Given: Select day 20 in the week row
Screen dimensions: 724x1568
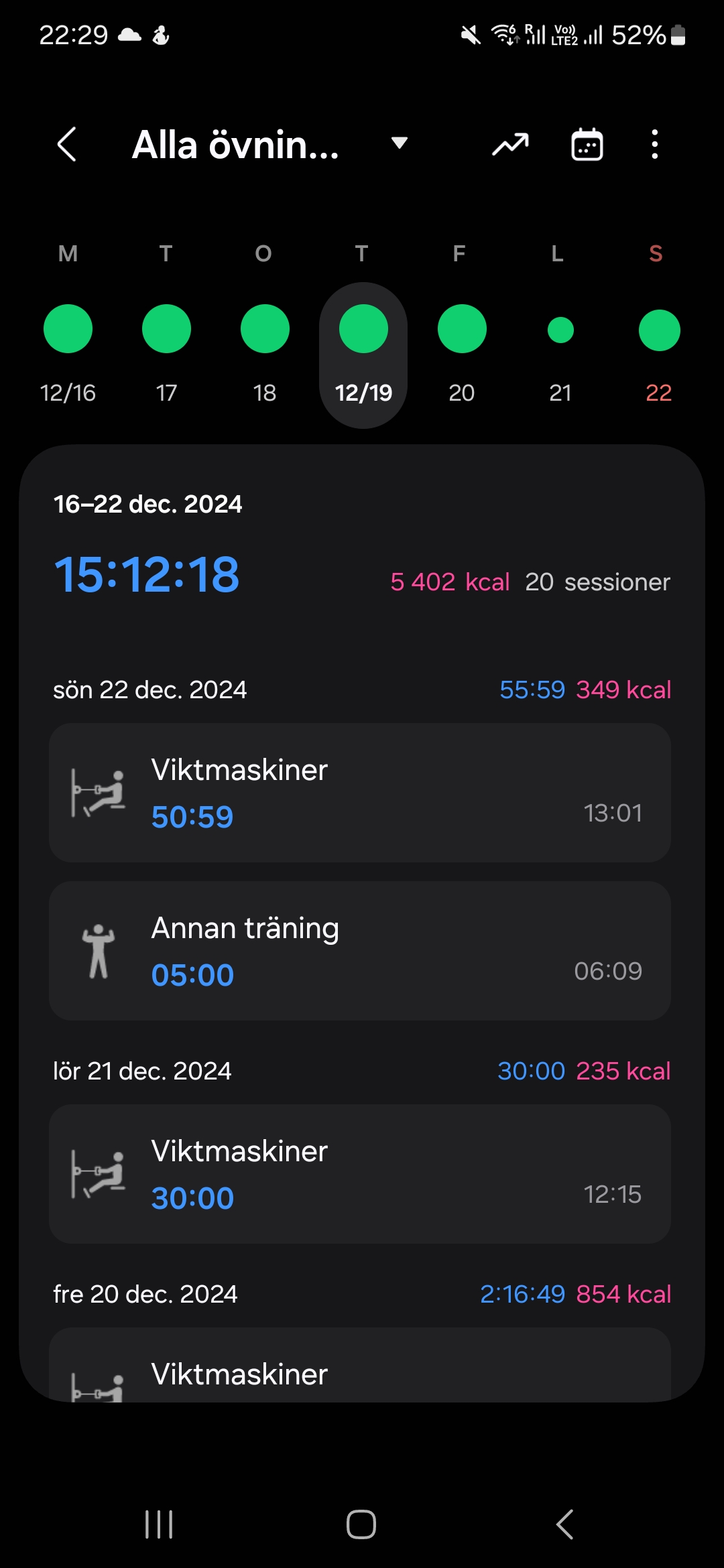Looking at the screenshot, I should [x=461, y=328].
